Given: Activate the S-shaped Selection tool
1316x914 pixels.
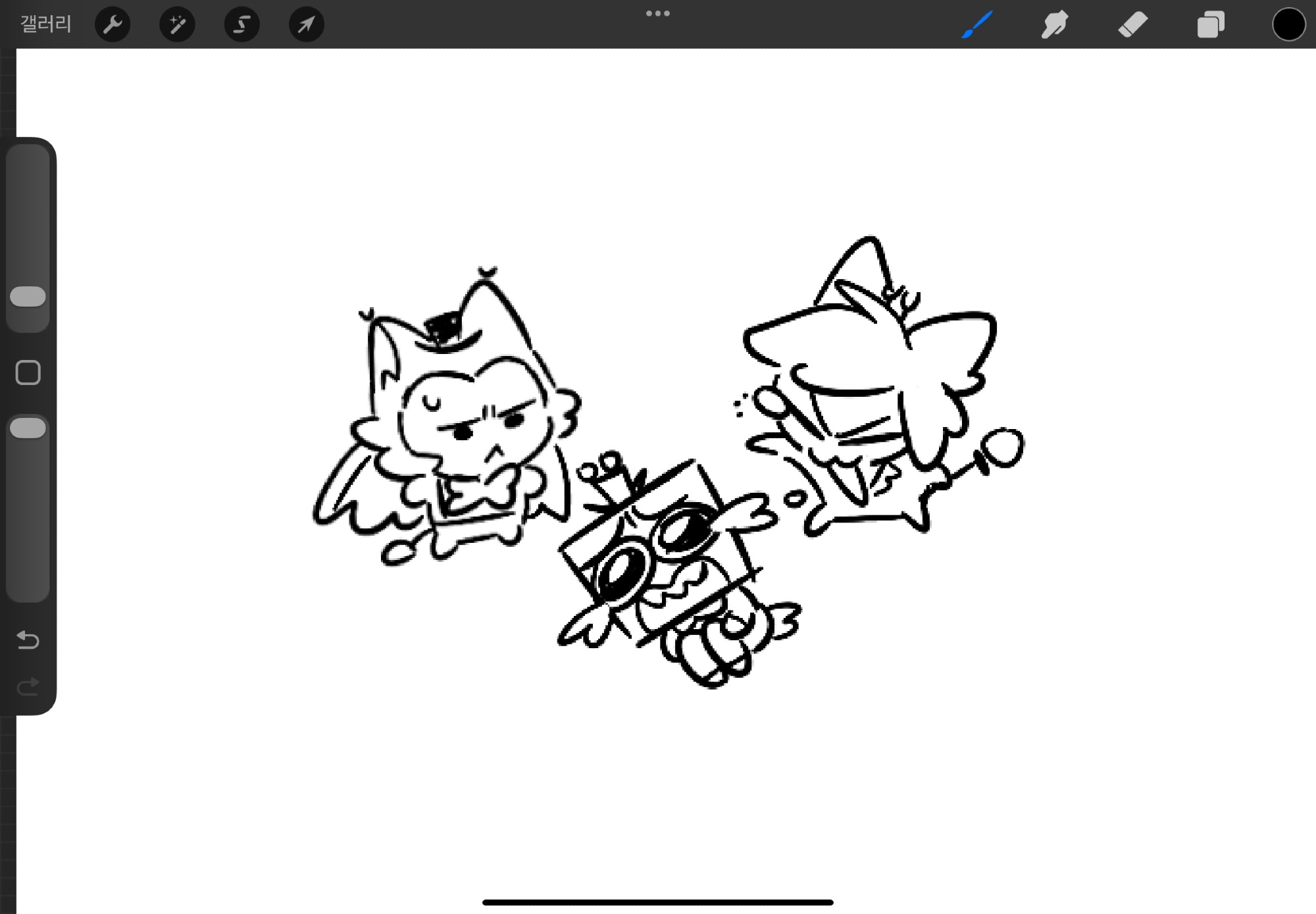Looking at the screenshot, I should [x=241, y=25].
